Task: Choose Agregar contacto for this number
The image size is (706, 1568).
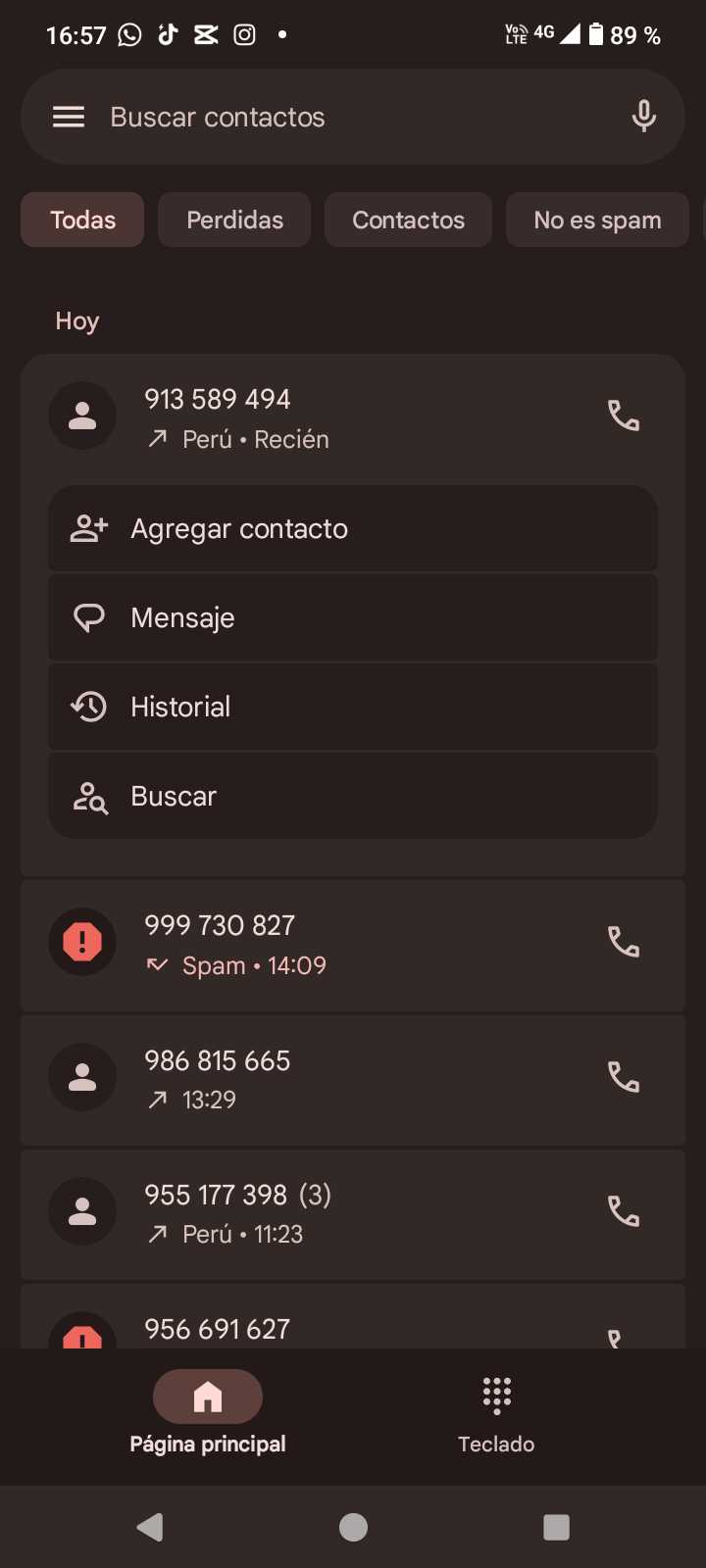Action: (353, 529)
